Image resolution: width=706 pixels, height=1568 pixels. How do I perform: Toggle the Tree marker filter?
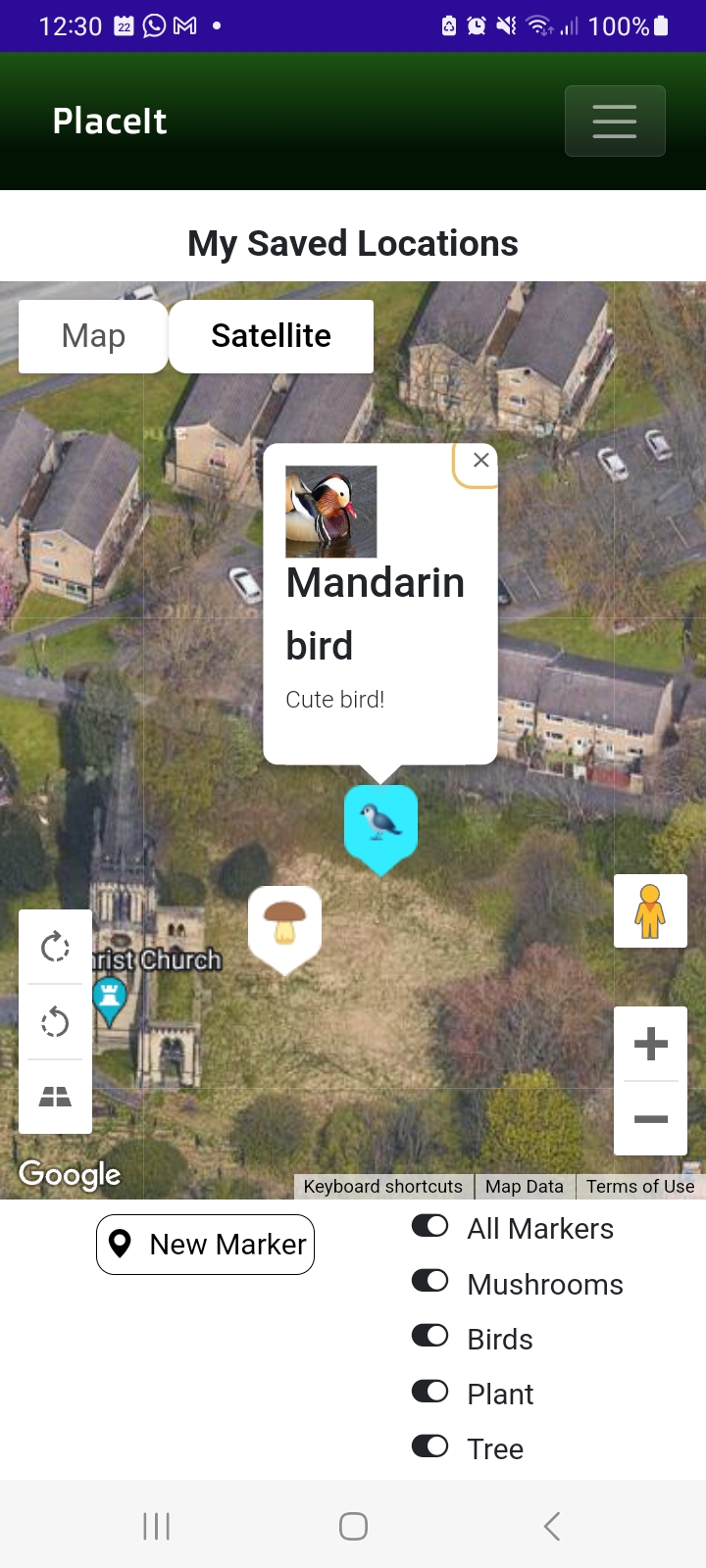click(x=429, y=1445)
